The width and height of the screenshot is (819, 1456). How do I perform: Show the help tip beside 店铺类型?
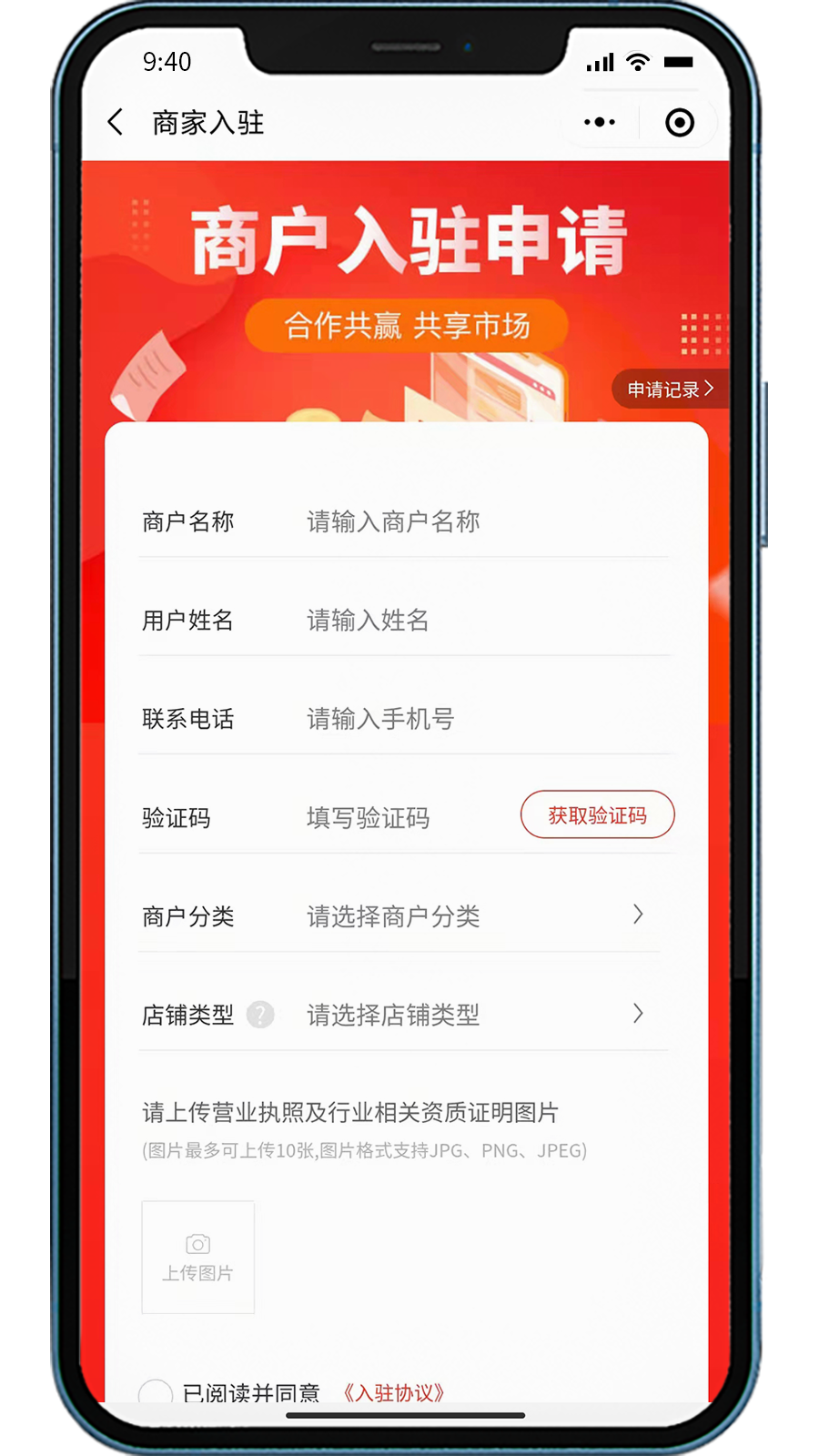260,1014
